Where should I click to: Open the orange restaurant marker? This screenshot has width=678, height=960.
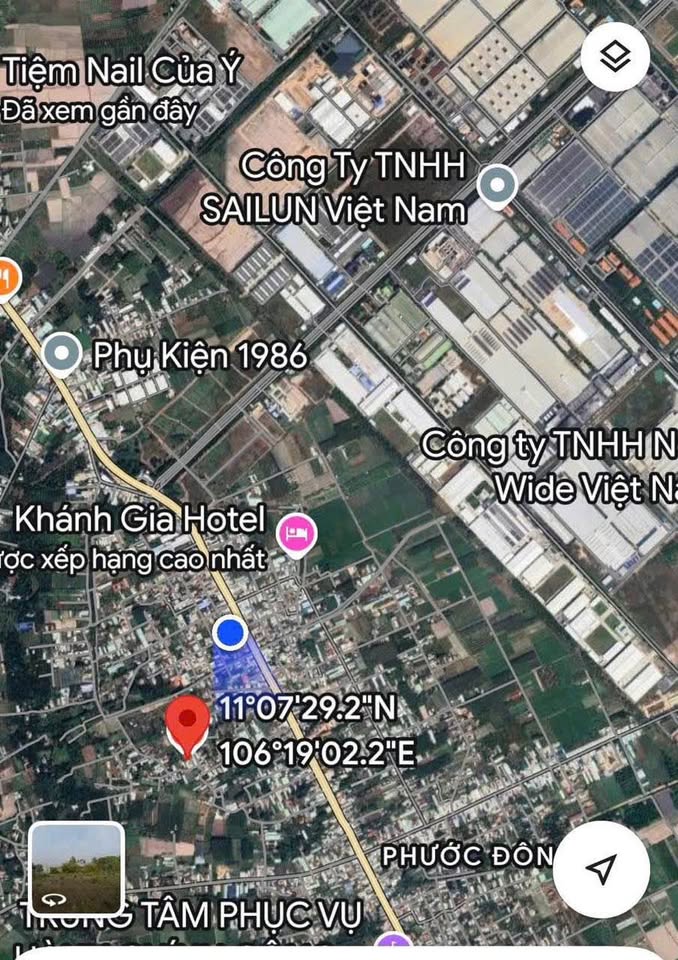pos(6,277)
